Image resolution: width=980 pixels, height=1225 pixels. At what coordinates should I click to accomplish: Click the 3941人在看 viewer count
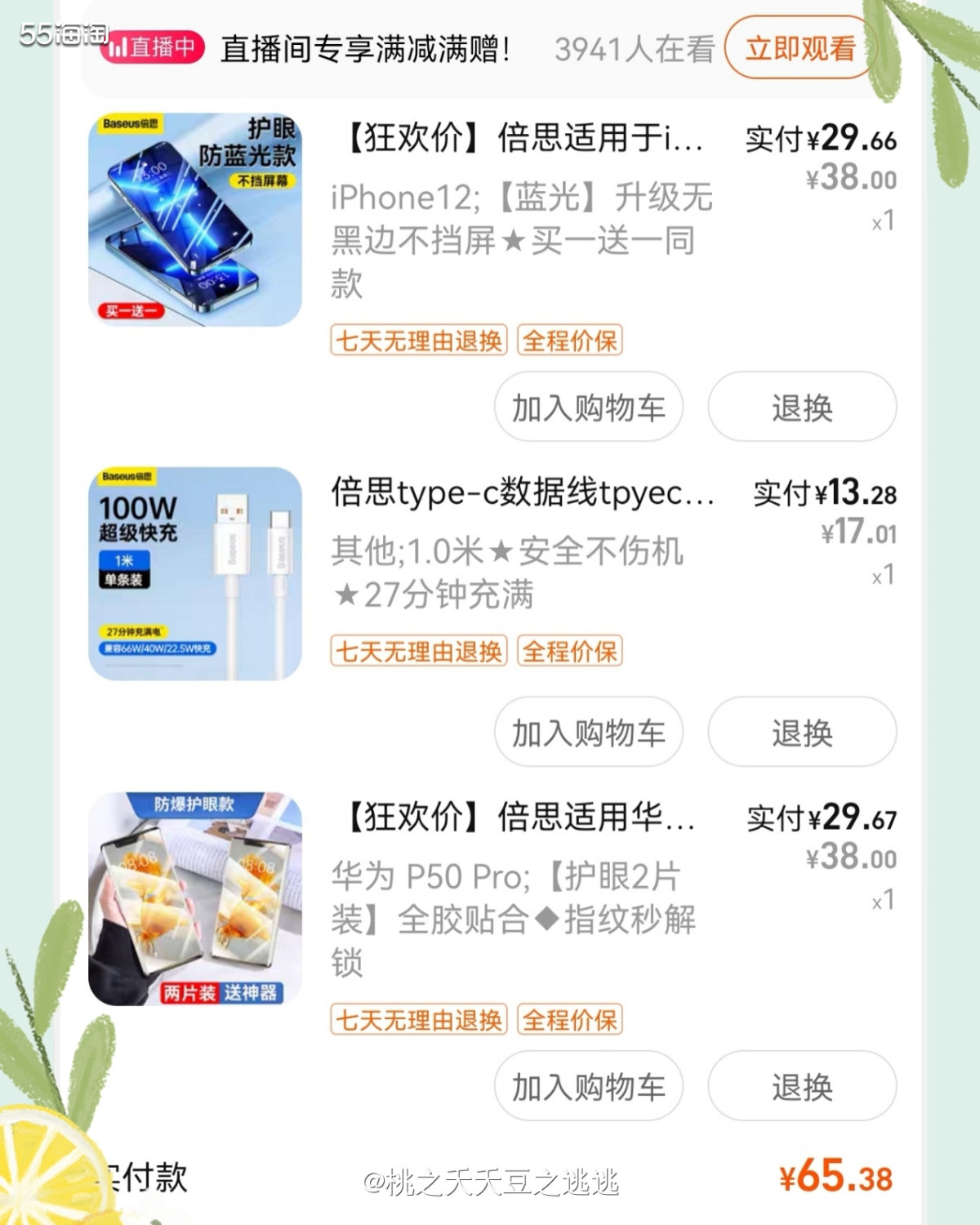pyautogui.click(x=633, y=51)
